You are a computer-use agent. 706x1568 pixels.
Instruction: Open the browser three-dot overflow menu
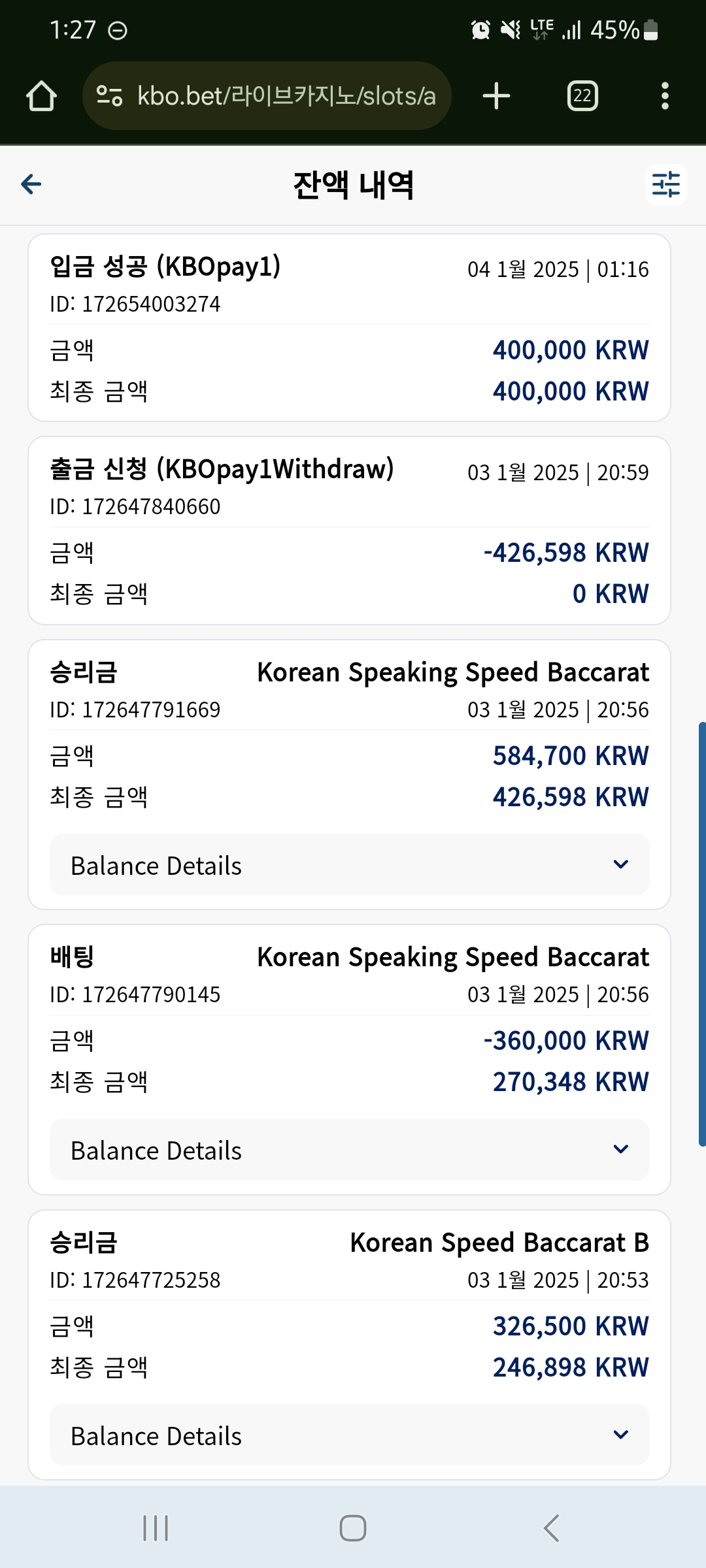click(x=665, y=96)
